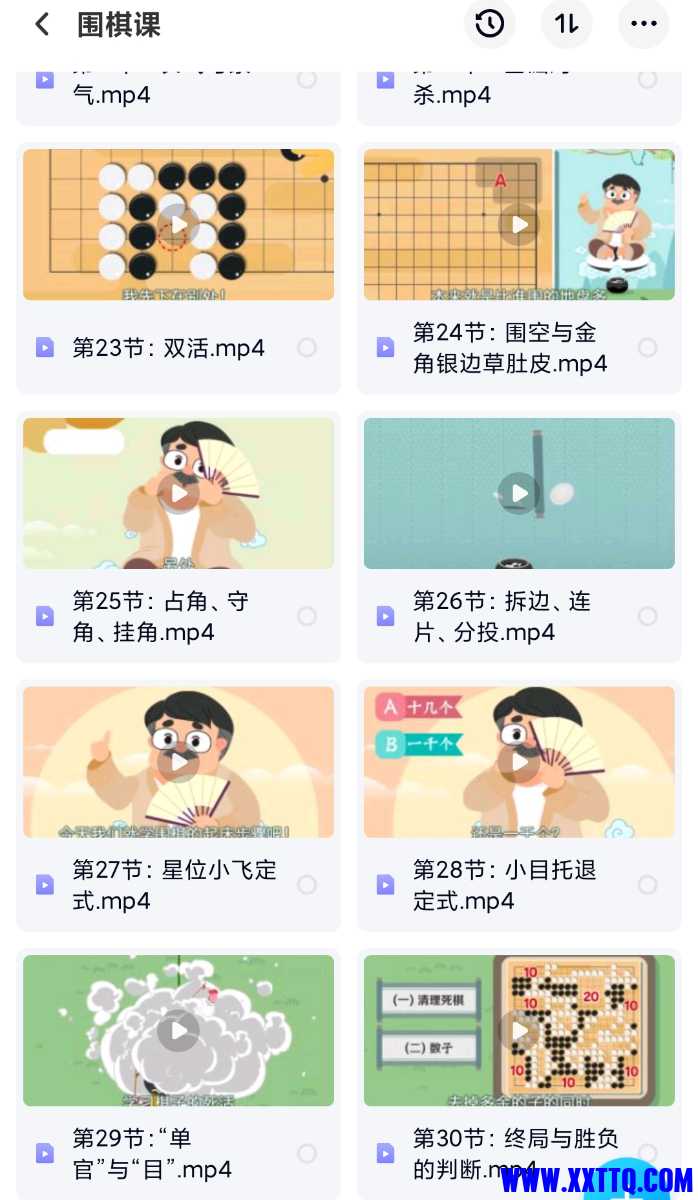Go back from 围棋课 folder
This screenshot has width=698, height=1200.
point(42,25)
